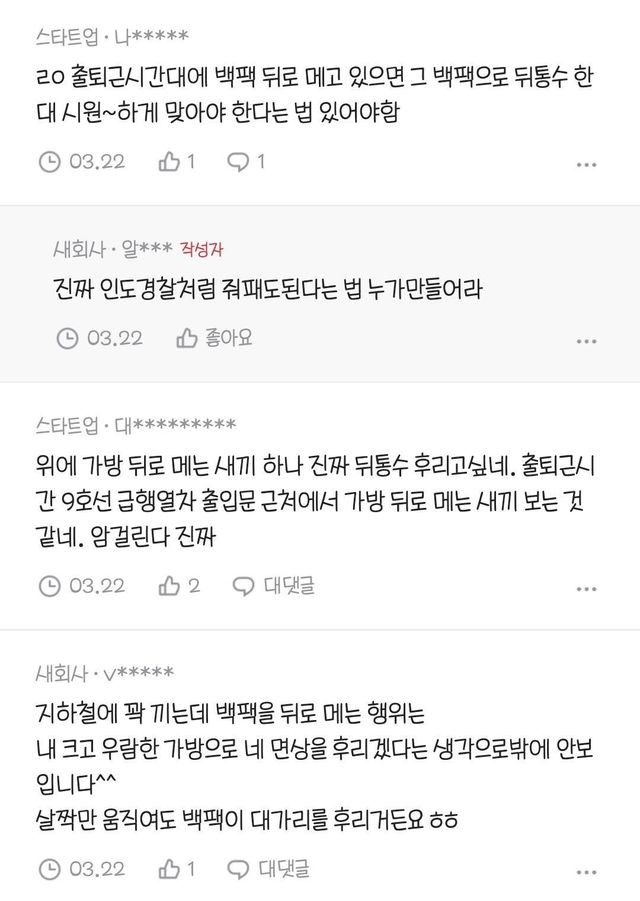
Task: Like the 대********* comment with 2 likes
Action: (x=180, y=586)
